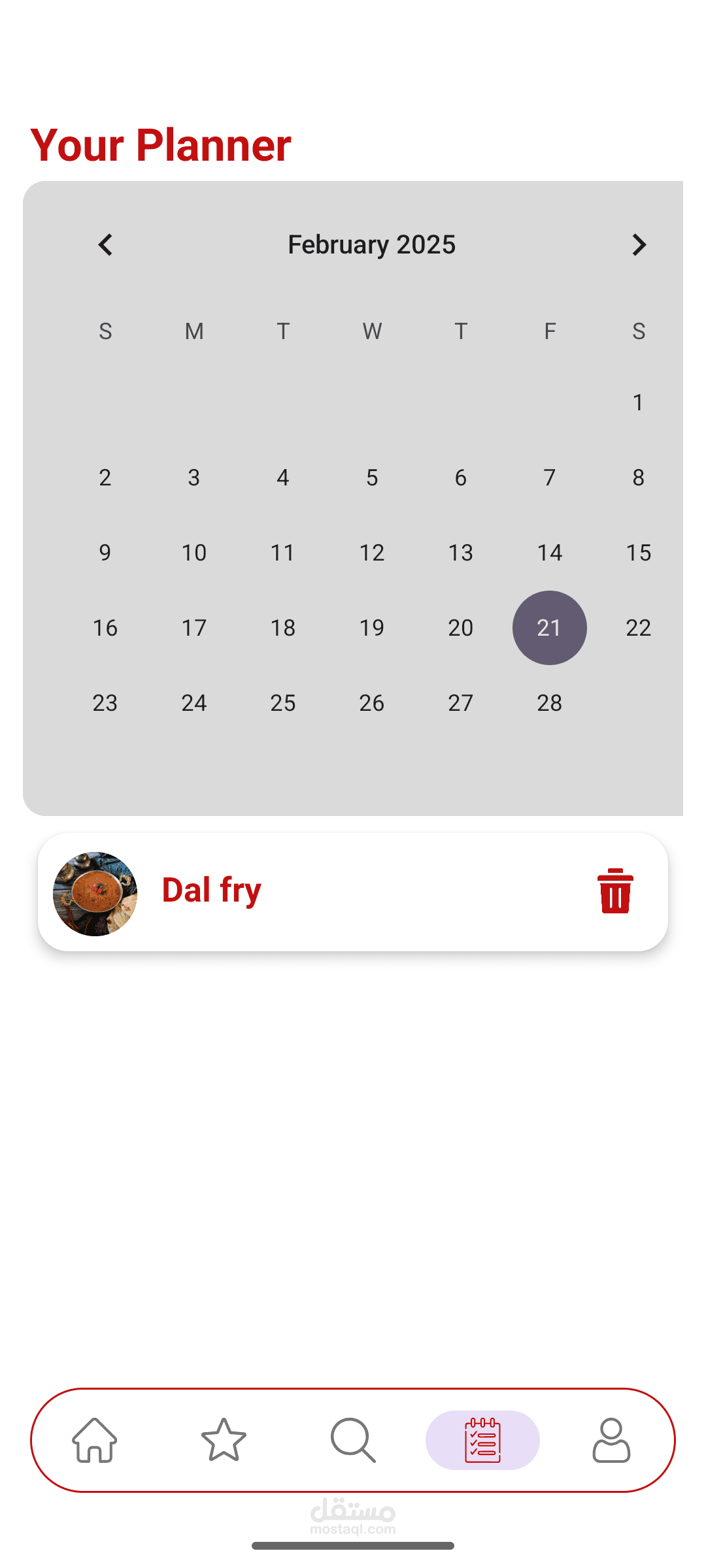706x1568 pixels.
Task: Choose date 5 in the planner calendar
Action: pos(372,478)
